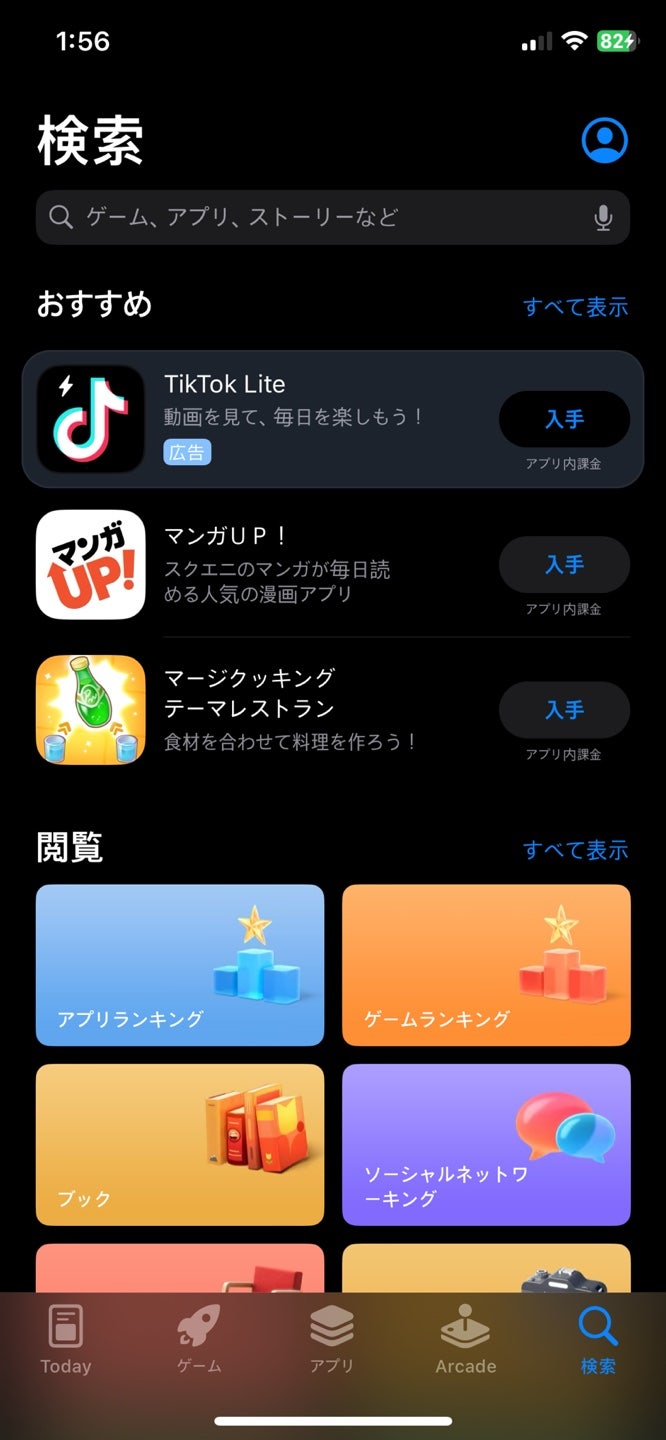This screenshot has height=1440, width=666.
Task: Tap the search field for games and apps
Action: [x=320, y=217]
